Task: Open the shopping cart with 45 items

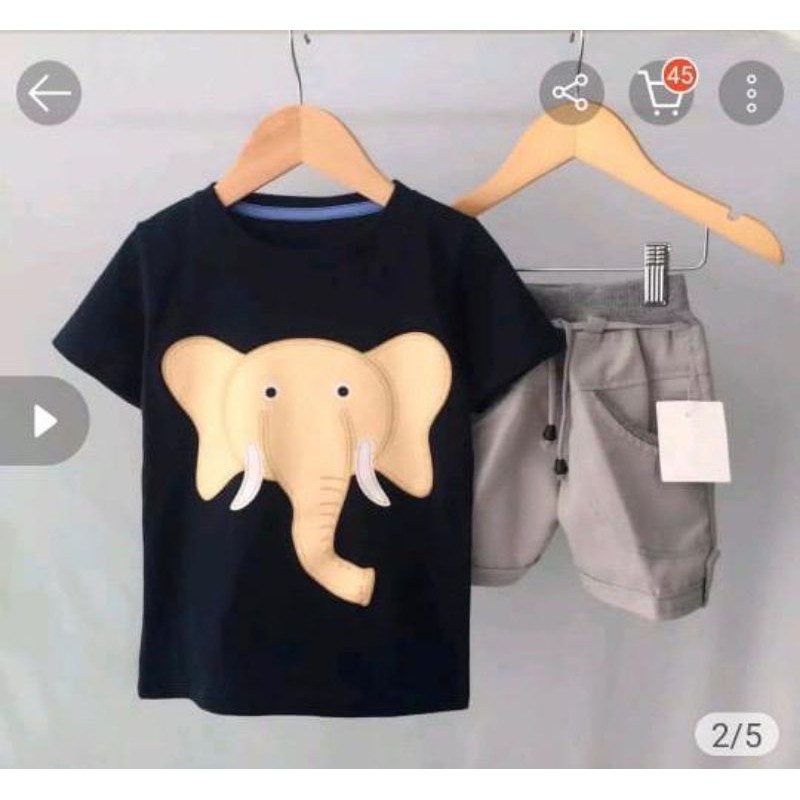Action: [x=662, y=93]
